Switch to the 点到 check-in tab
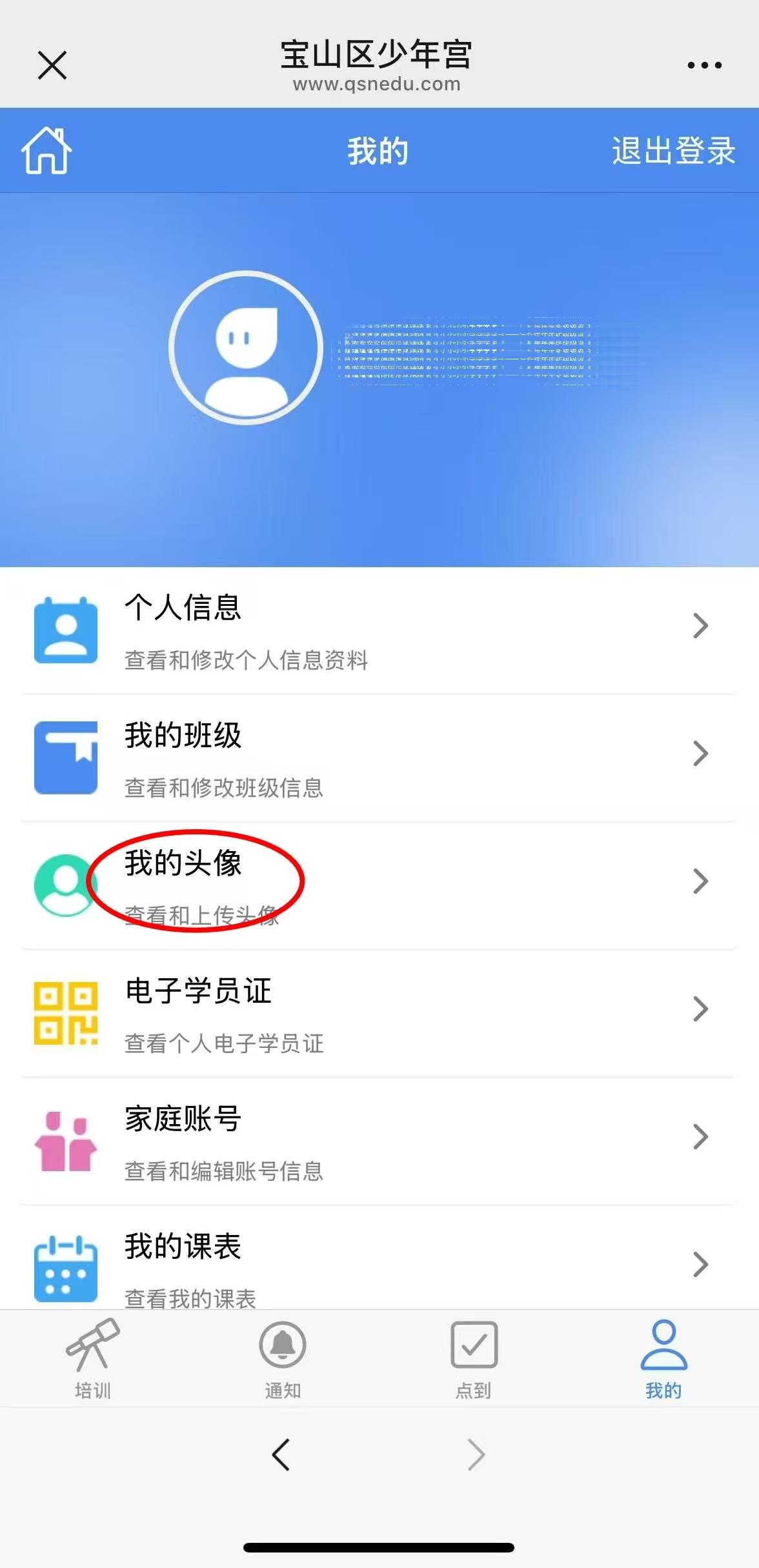This screenshot has width=759, height=1568. (x=474, y=1358)
